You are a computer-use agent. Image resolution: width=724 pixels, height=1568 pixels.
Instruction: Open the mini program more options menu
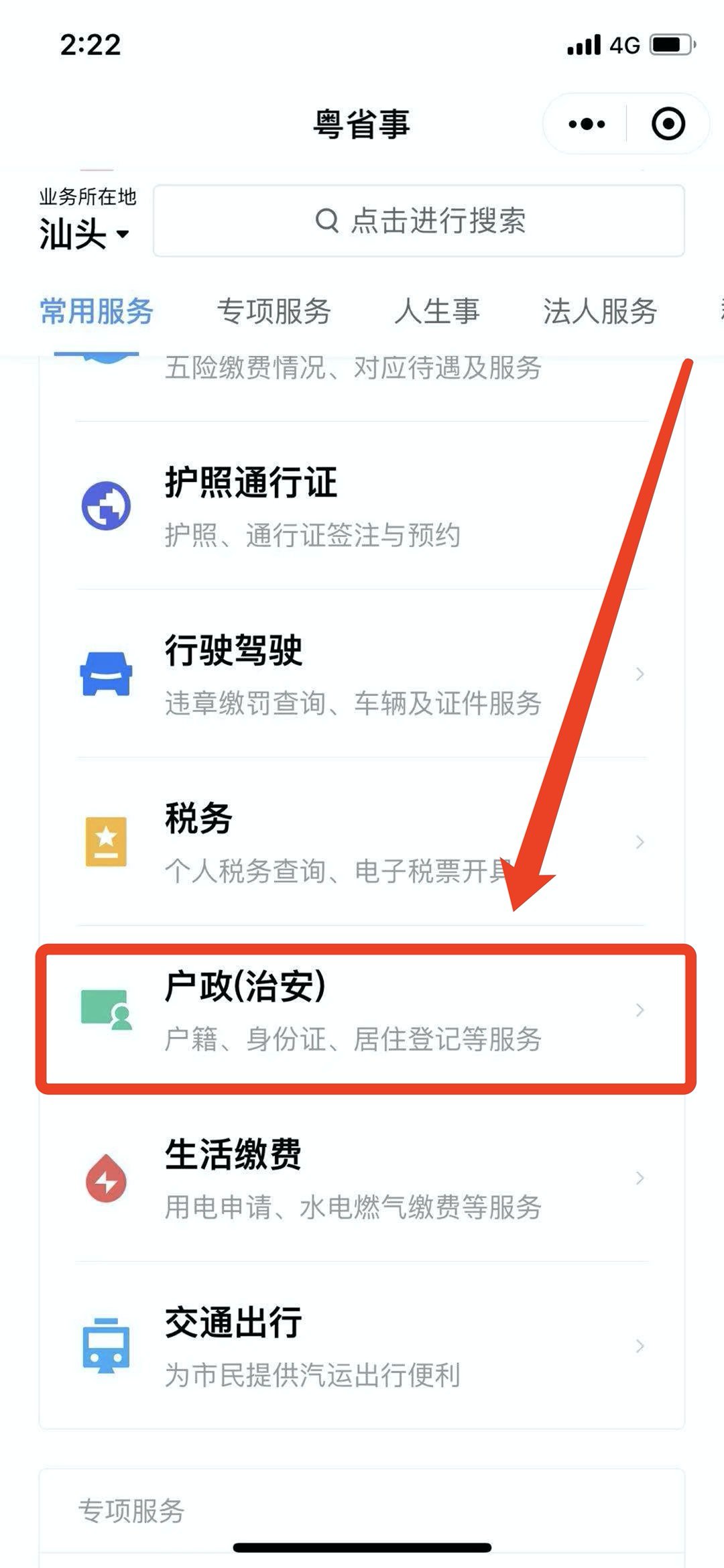tap(586, 124)
